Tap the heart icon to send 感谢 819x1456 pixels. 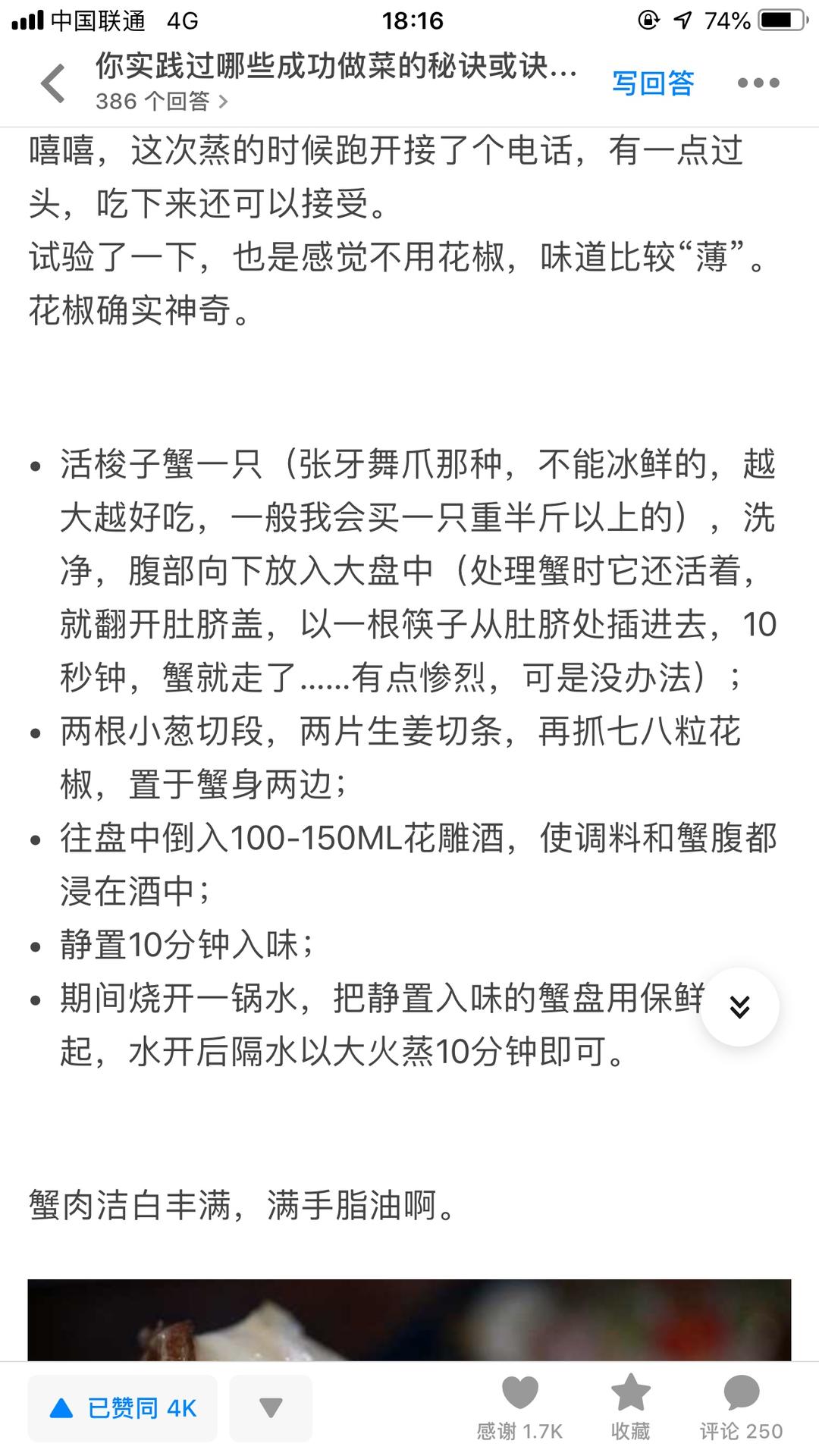click(x=519, y=1394)
